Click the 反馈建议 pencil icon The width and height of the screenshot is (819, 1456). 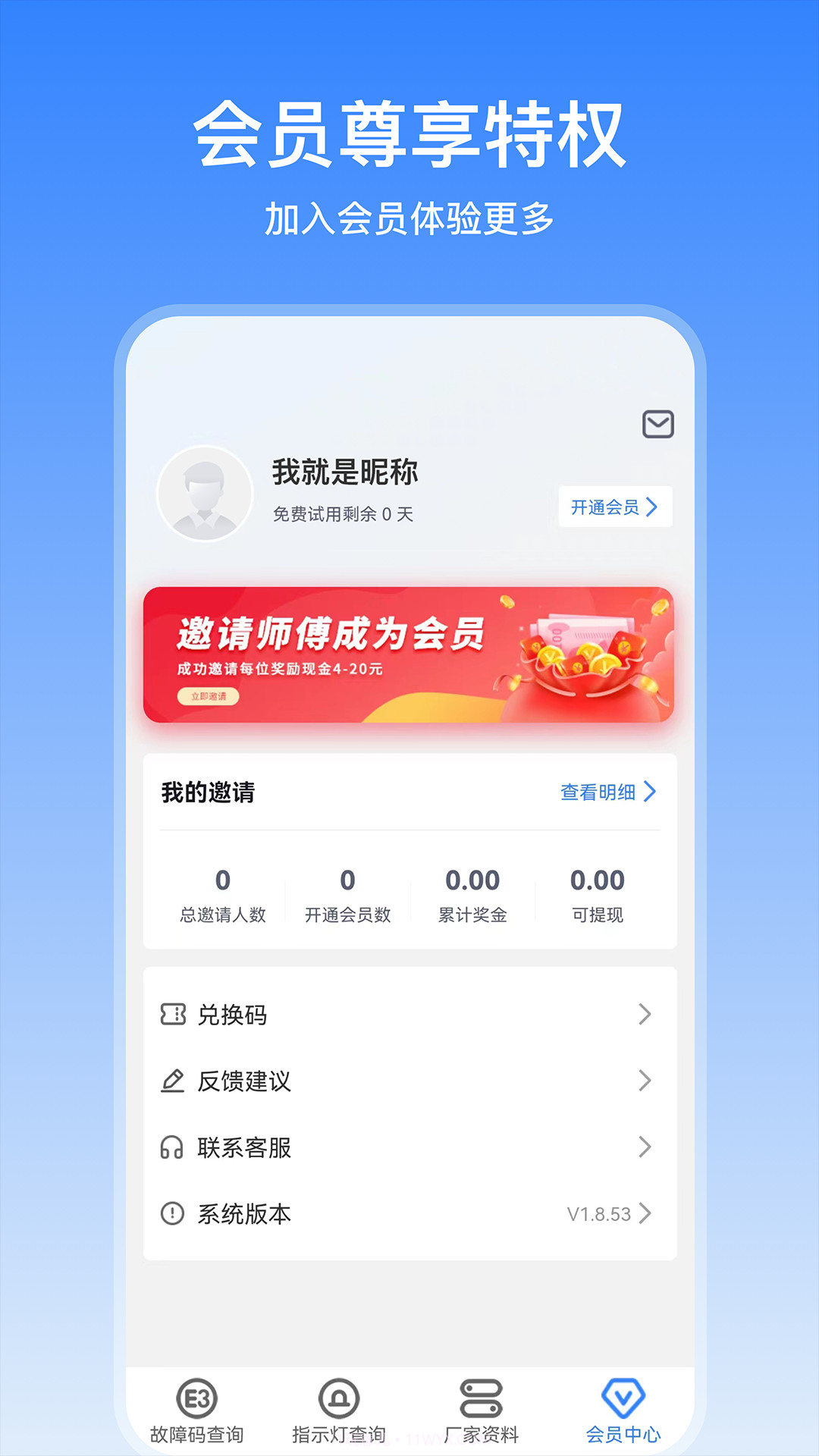click(171, 1081)
